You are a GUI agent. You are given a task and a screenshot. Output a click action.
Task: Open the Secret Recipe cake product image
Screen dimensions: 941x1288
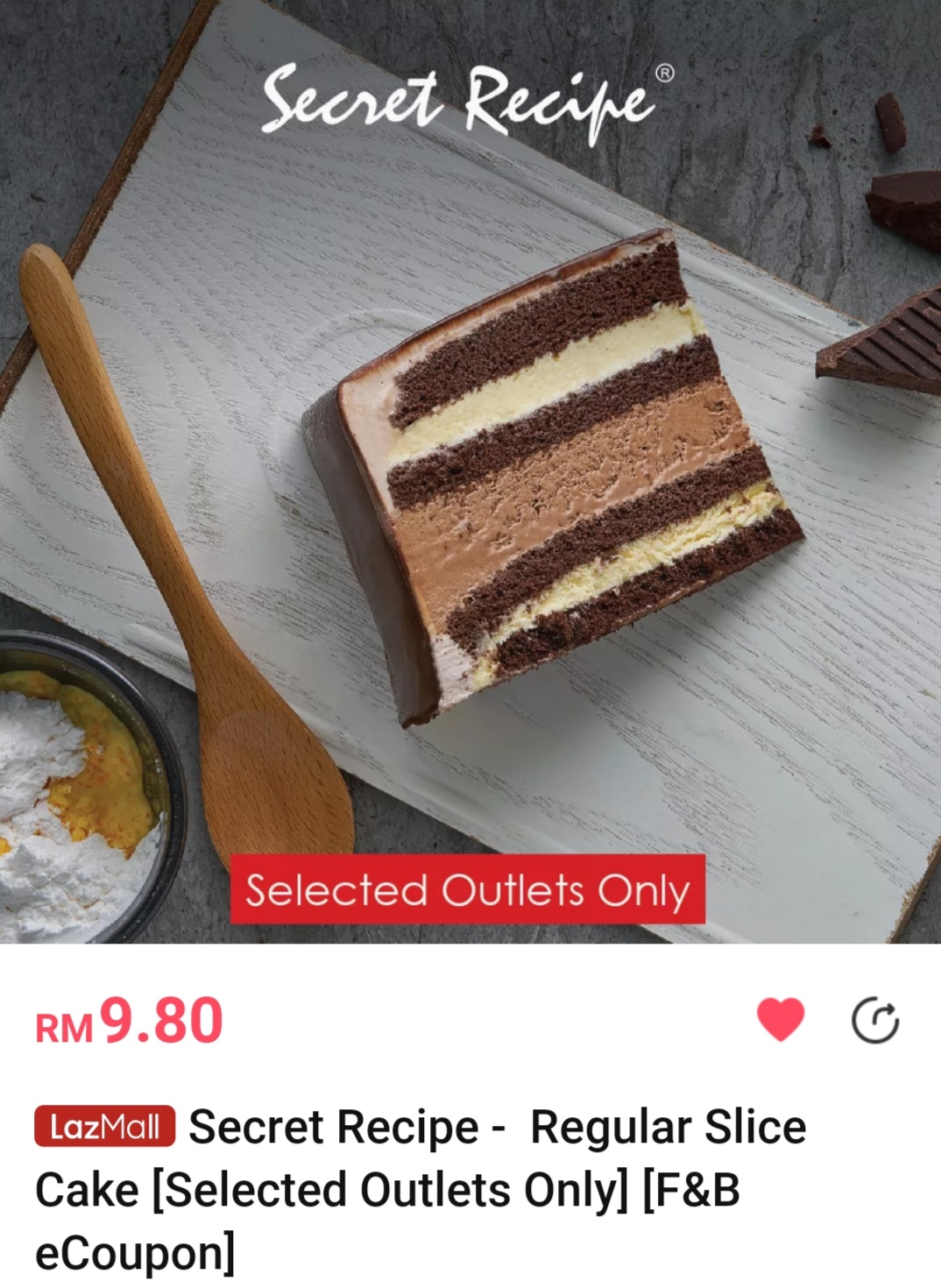470,473
